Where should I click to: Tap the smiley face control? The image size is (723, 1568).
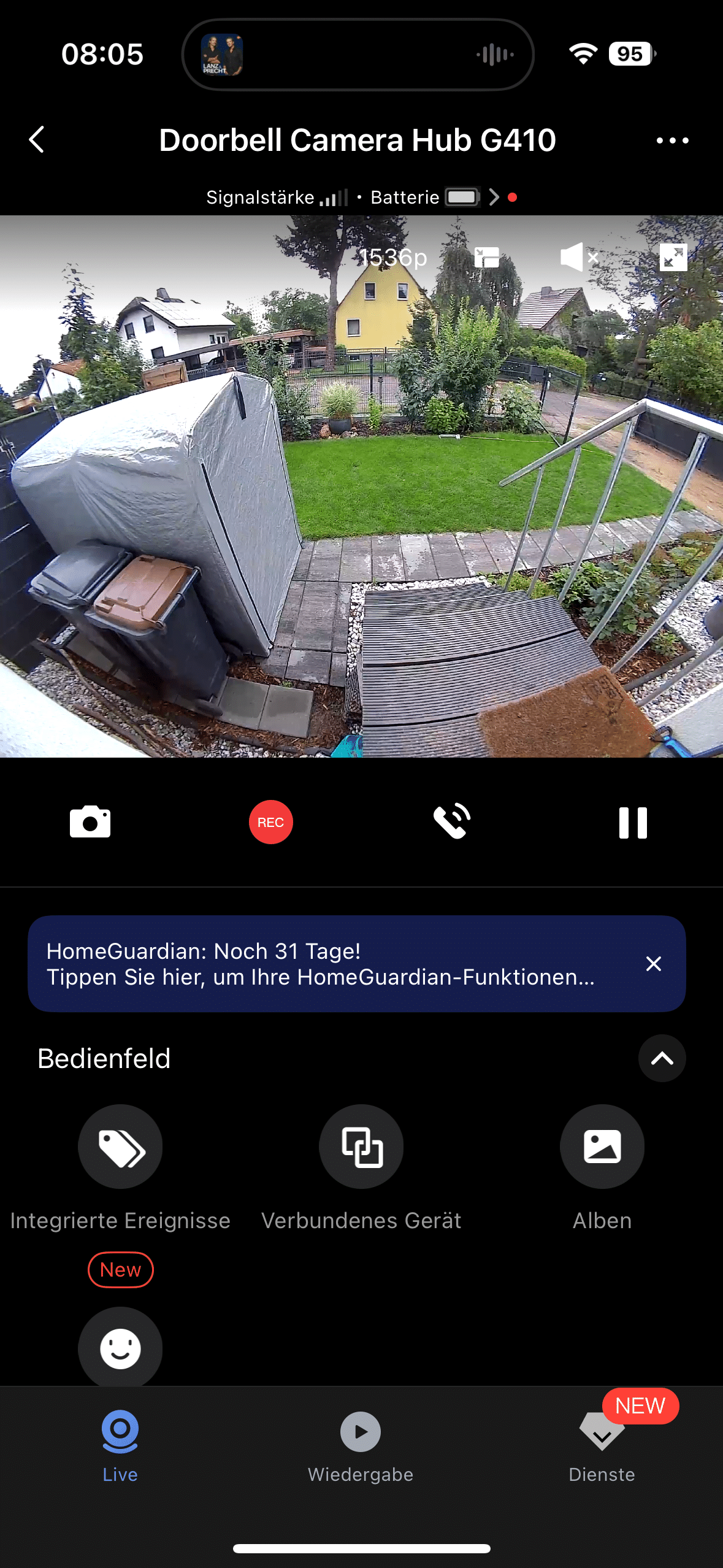point(120,1348)
